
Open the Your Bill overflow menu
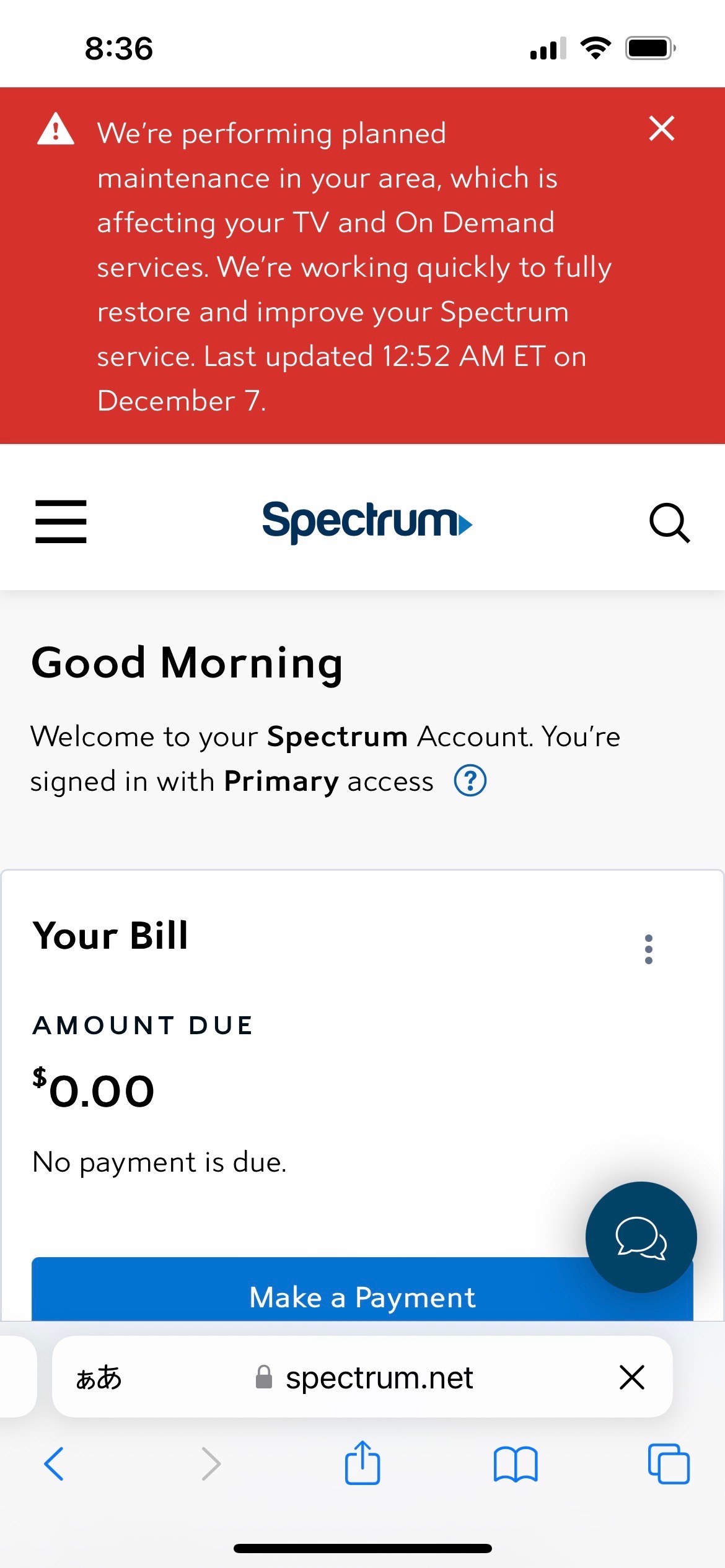(x=648, y=949)
